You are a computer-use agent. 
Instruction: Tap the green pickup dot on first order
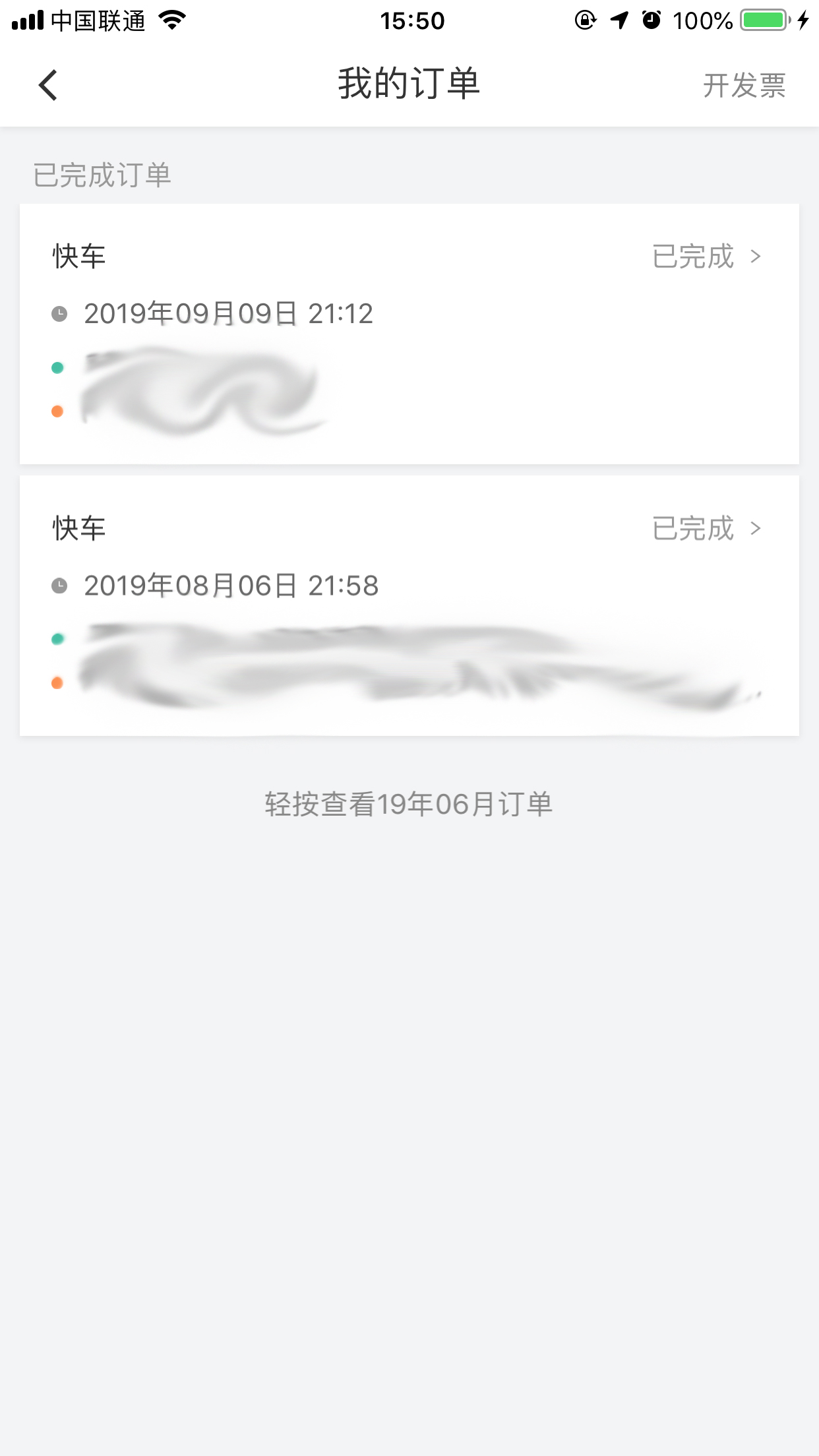[57, 367]
